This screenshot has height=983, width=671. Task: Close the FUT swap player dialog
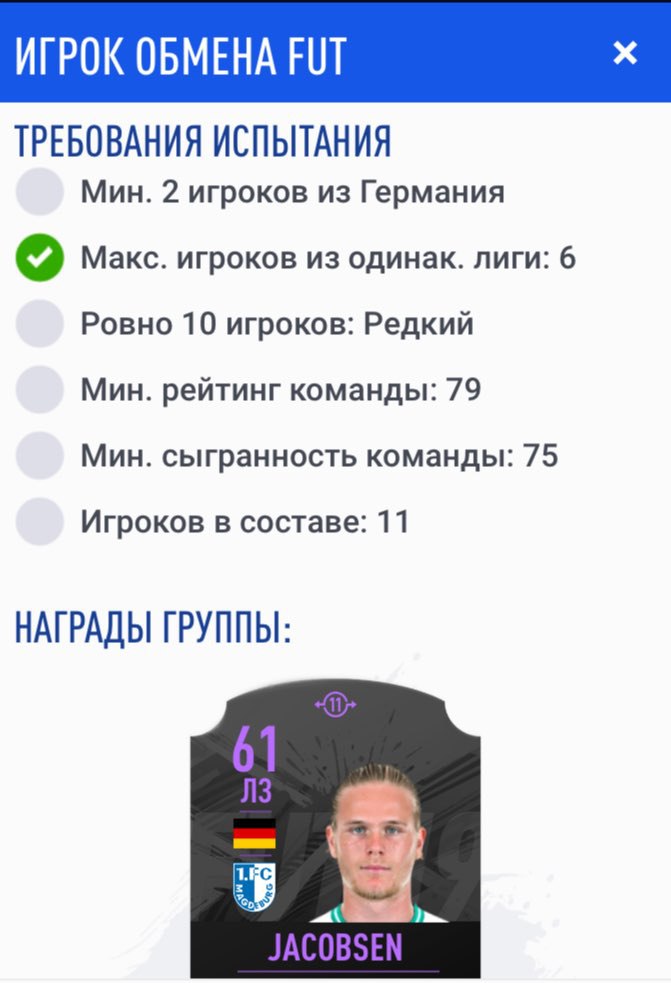click(625, 53)
